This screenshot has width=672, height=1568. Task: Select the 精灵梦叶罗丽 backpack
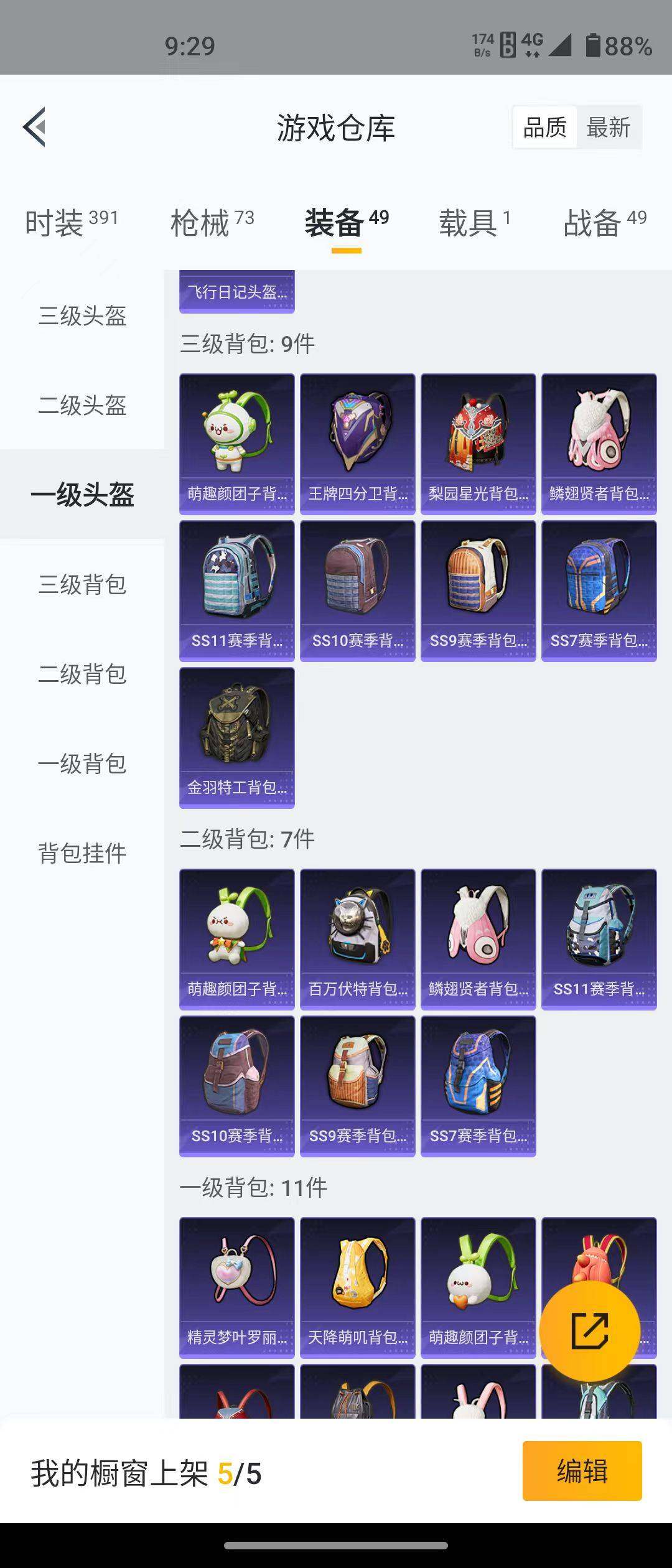click(x=236, y=1282)
